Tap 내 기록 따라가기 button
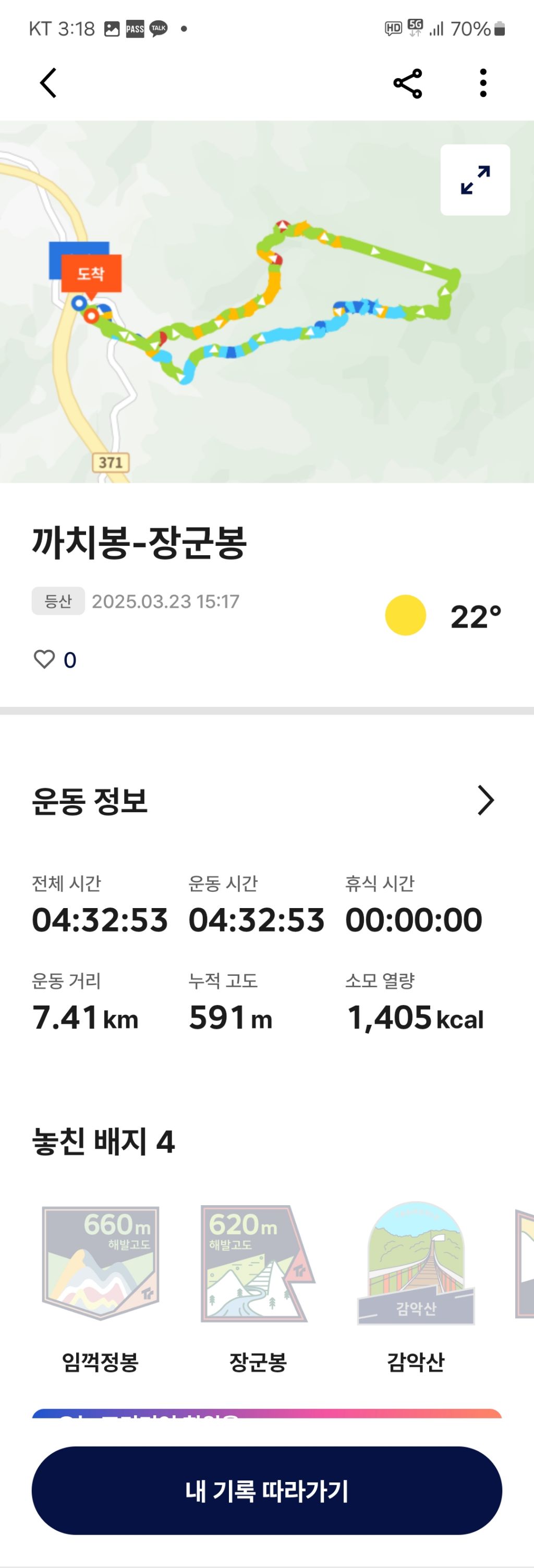The image size is (534, 1568). tap(266, 1491)
